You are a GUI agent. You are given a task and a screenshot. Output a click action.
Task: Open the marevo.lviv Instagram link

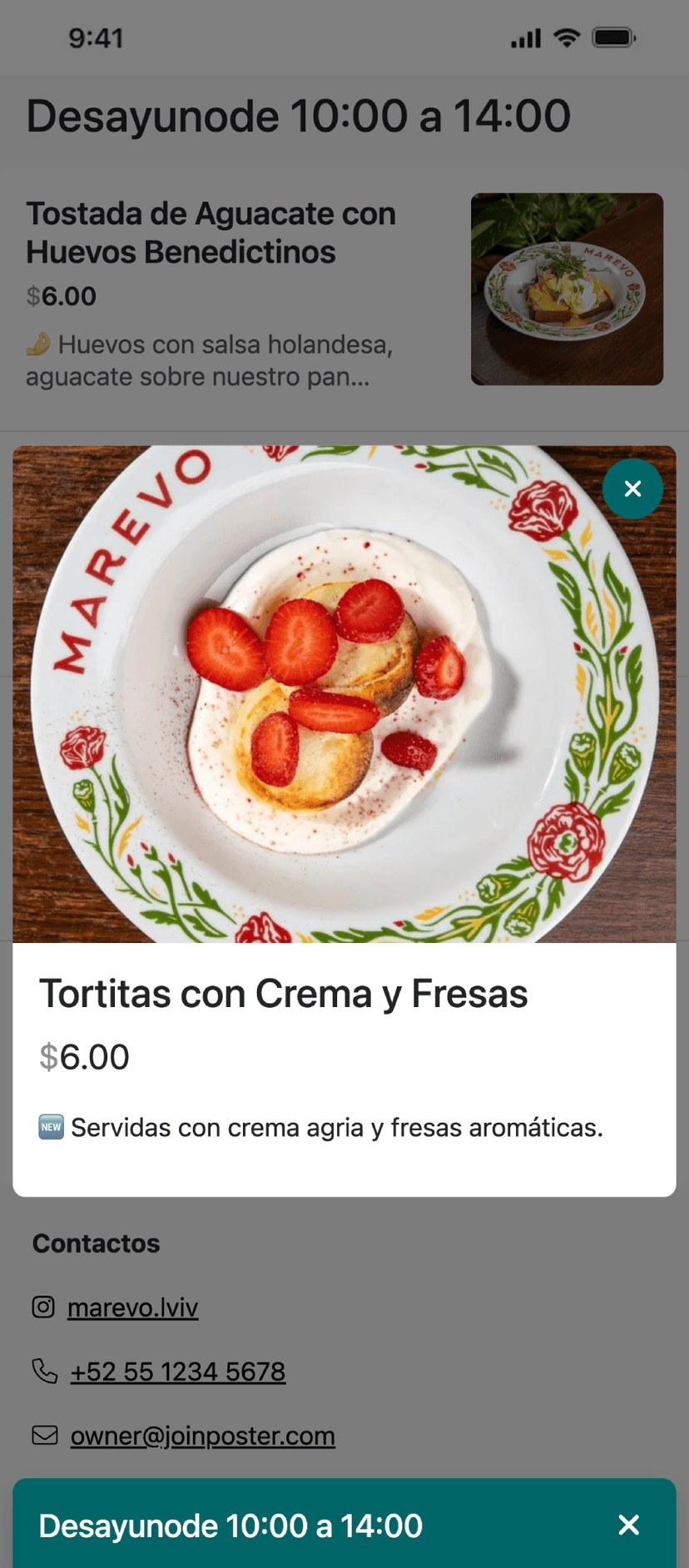[x=132, y=1307]
